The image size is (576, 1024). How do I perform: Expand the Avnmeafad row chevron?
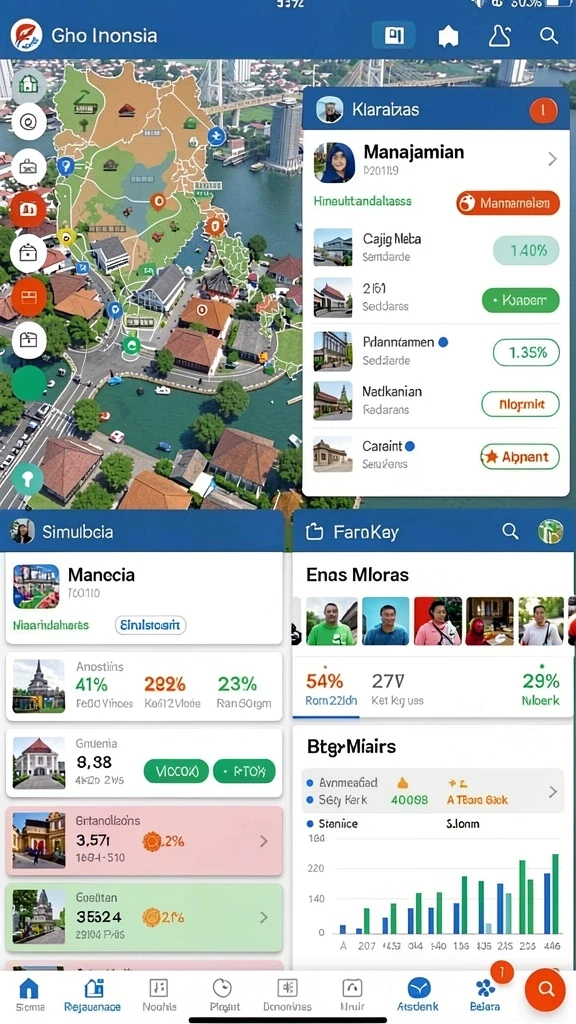552,792
